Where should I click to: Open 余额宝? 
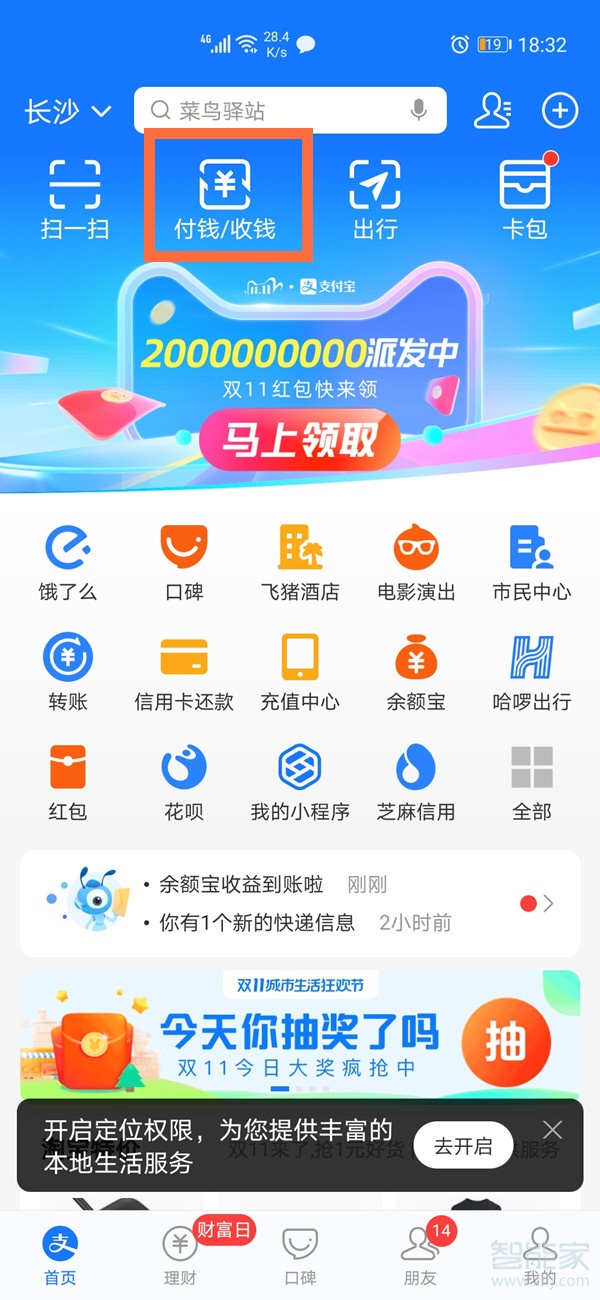(x=416, y=673)
